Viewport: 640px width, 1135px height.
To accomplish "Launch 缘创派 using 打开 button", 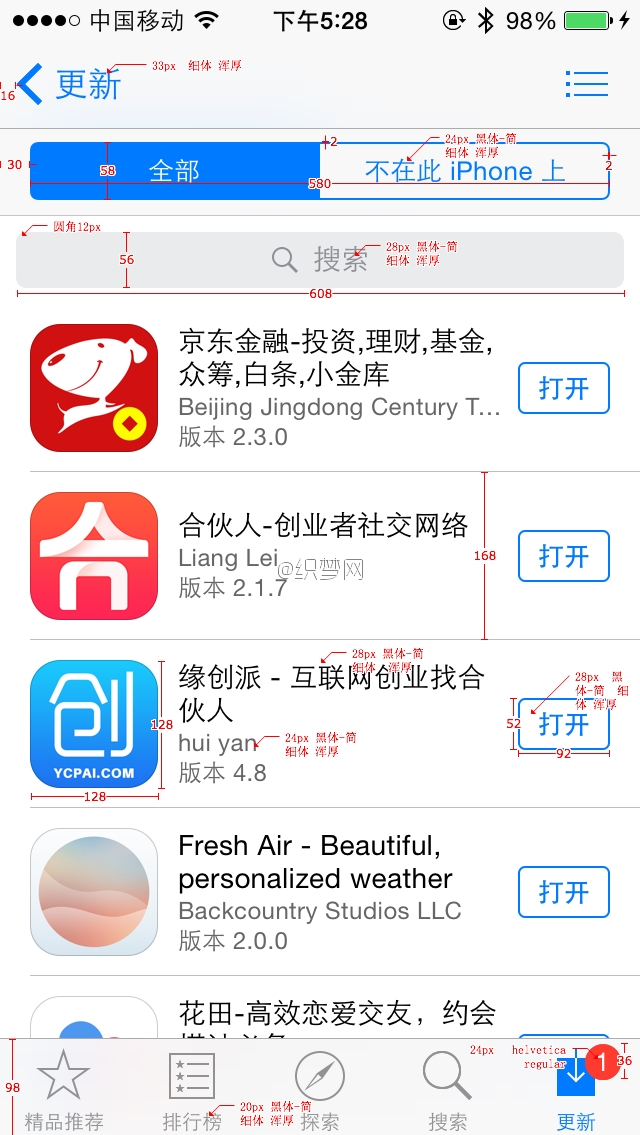I will pyautogui.click(x=563, y=724).
